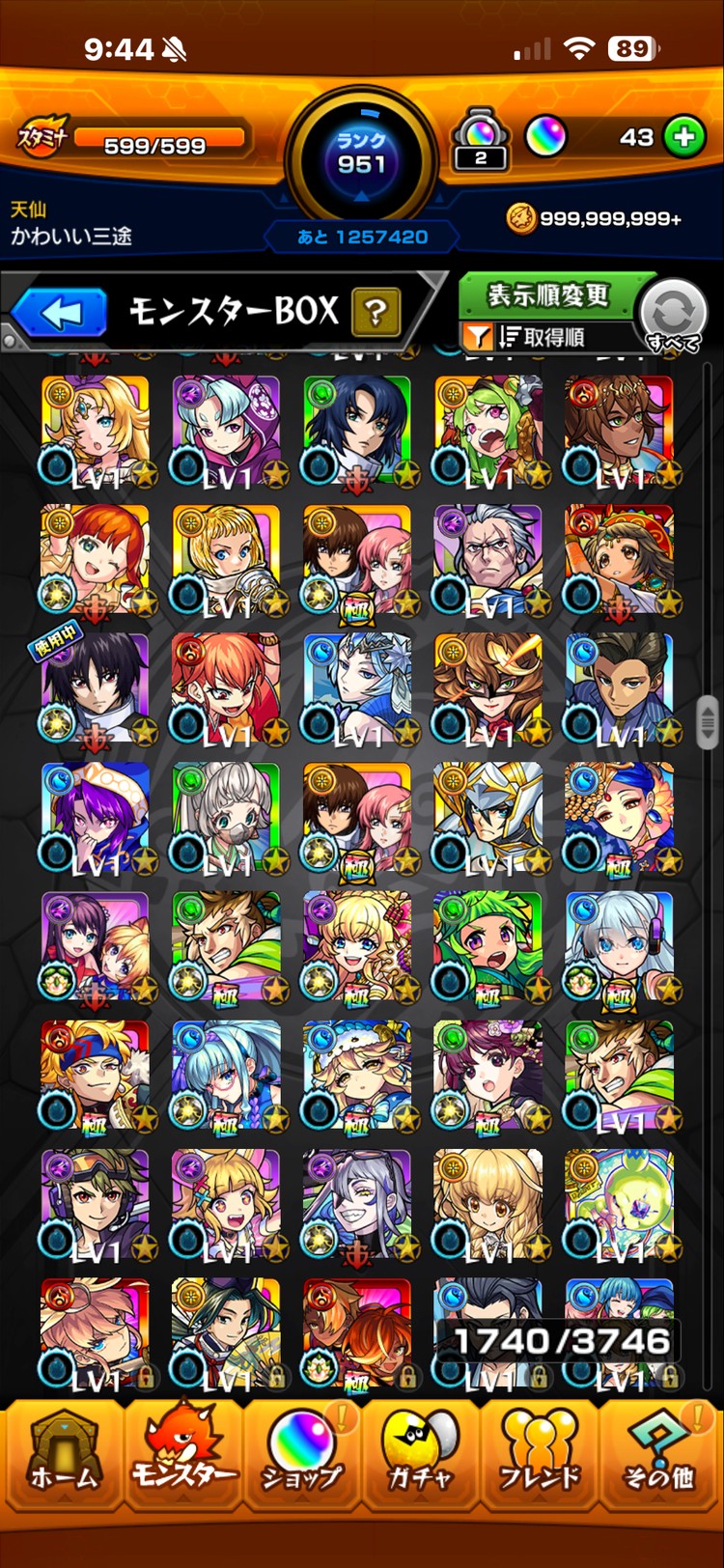Image resolution: width=724 pixels, height=1568 pixels.
Task: Switch to the モンスター tab
Action: [182, 1459]
